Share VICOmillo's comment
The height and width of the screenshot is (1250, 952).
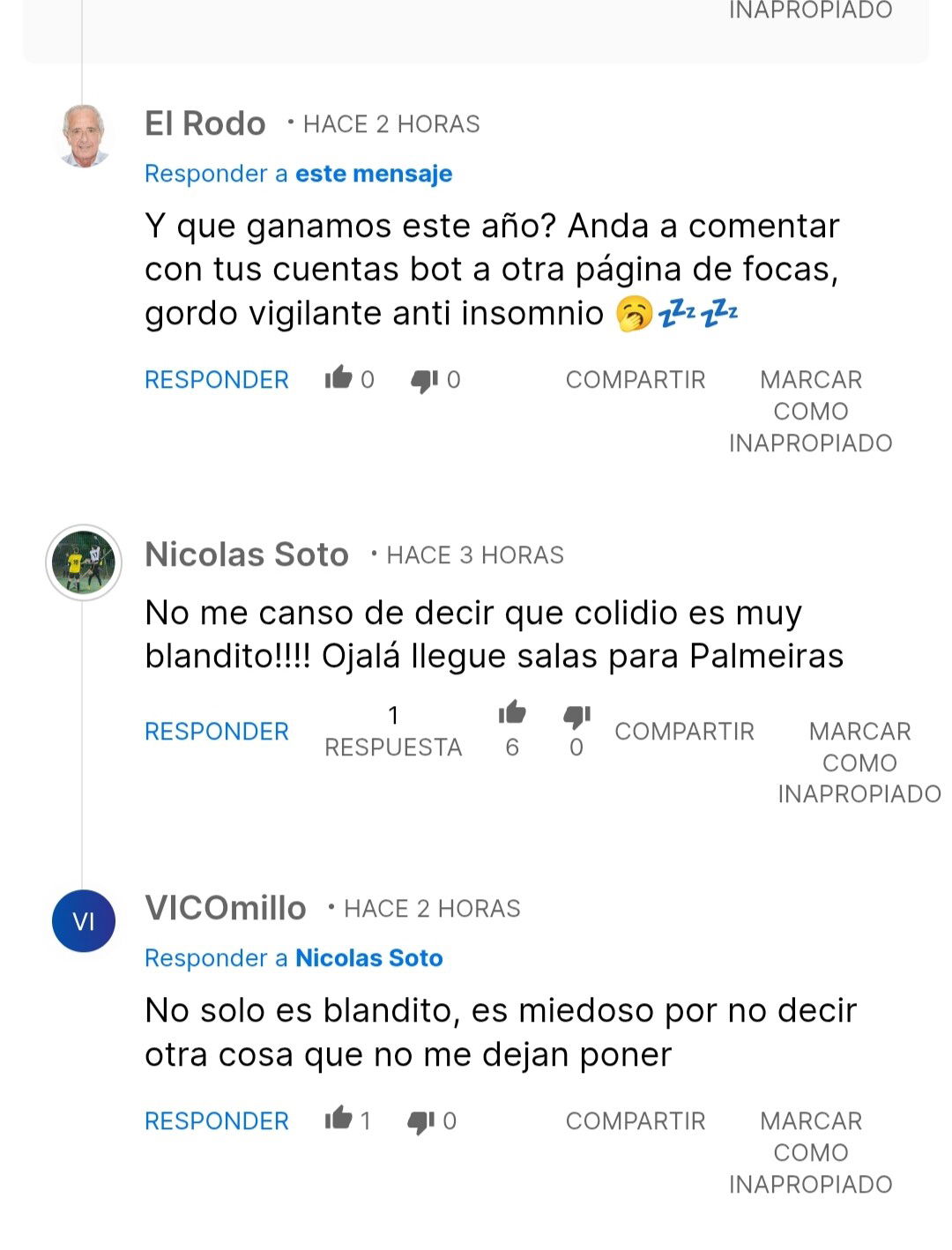point(635,1121)
